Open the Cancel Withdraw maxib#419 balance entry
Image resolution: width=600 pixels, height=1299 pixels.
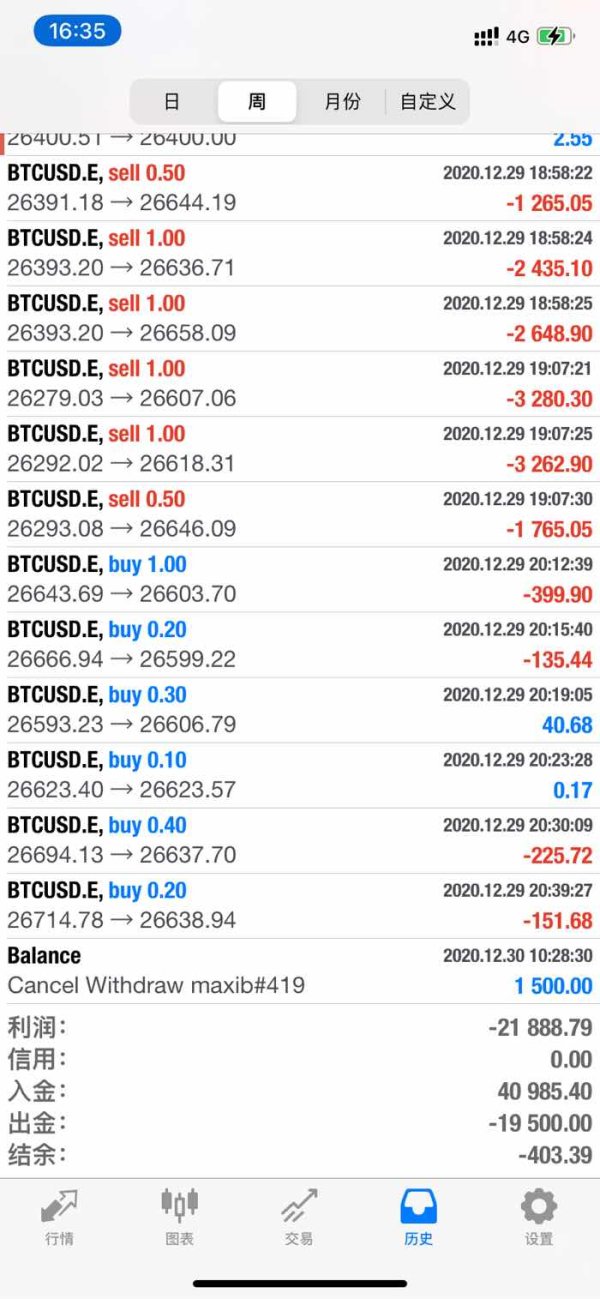pos(300,971)
